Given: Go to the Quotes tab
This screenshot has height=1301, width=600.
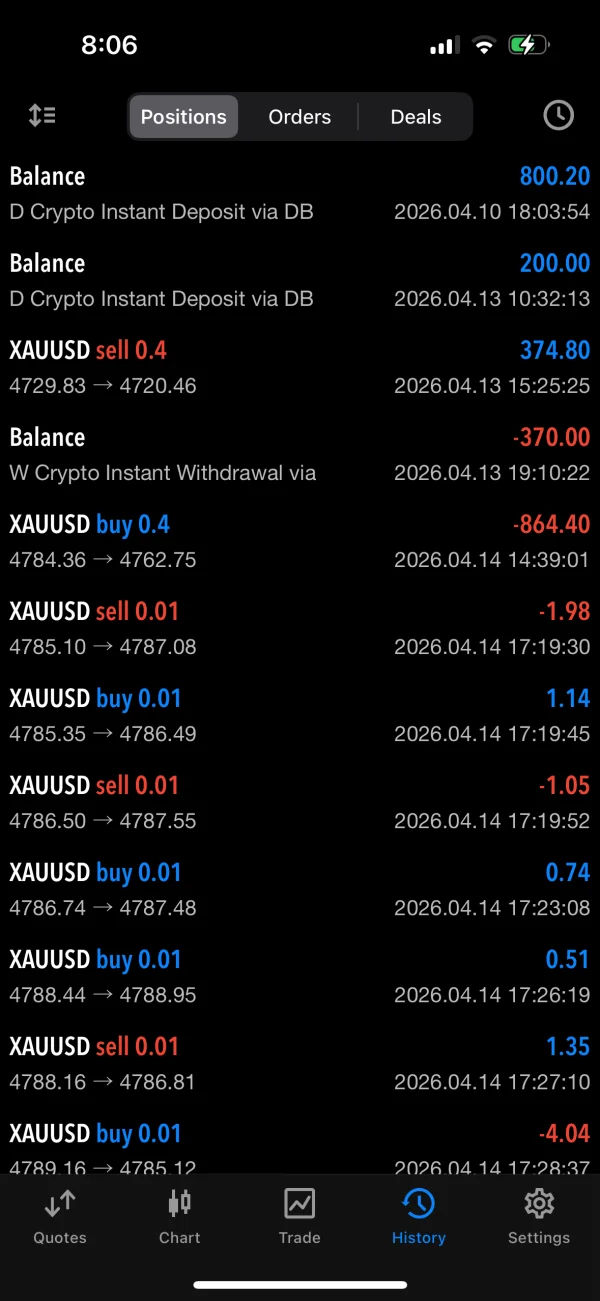Looking at the screenshot, I should [60, 1215].
